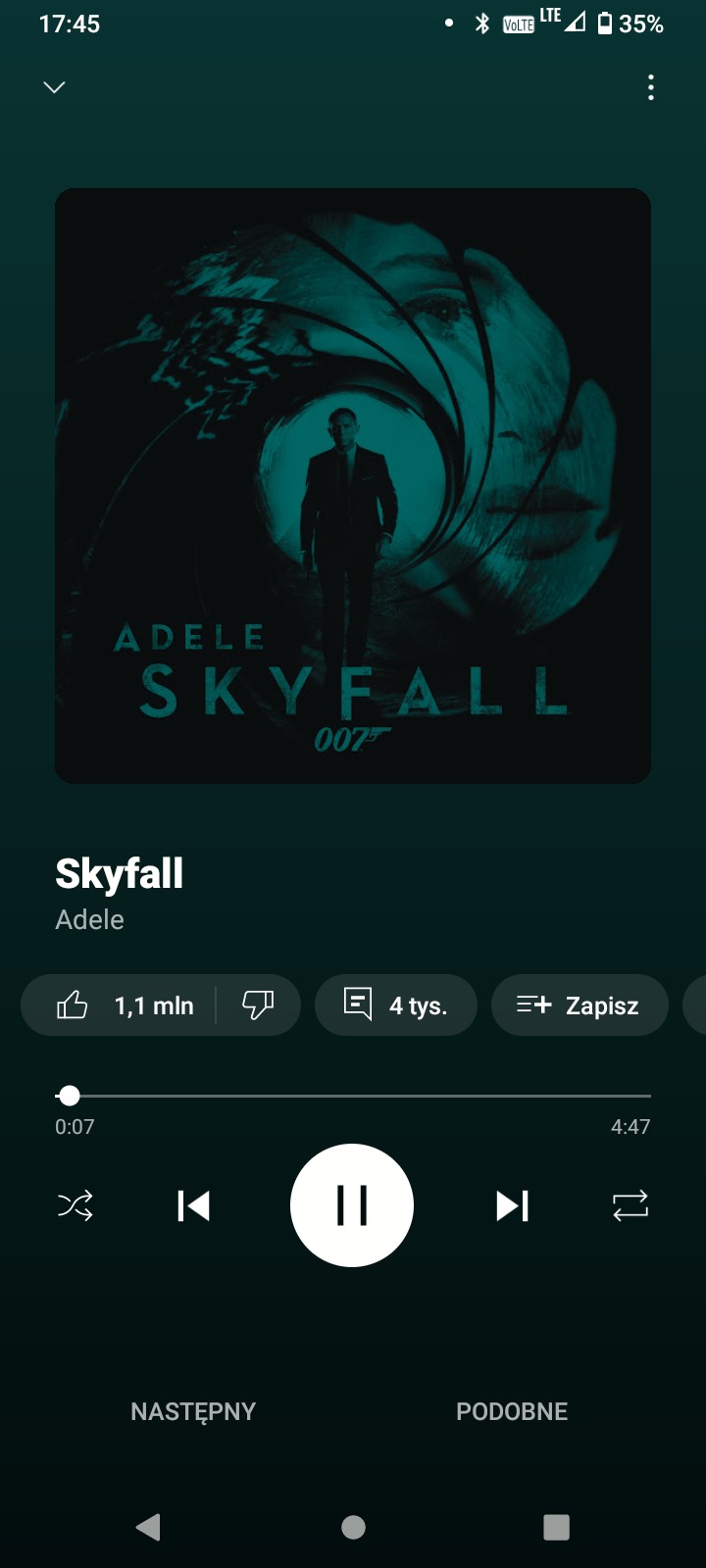Skip to the next track

(512, 1205)
